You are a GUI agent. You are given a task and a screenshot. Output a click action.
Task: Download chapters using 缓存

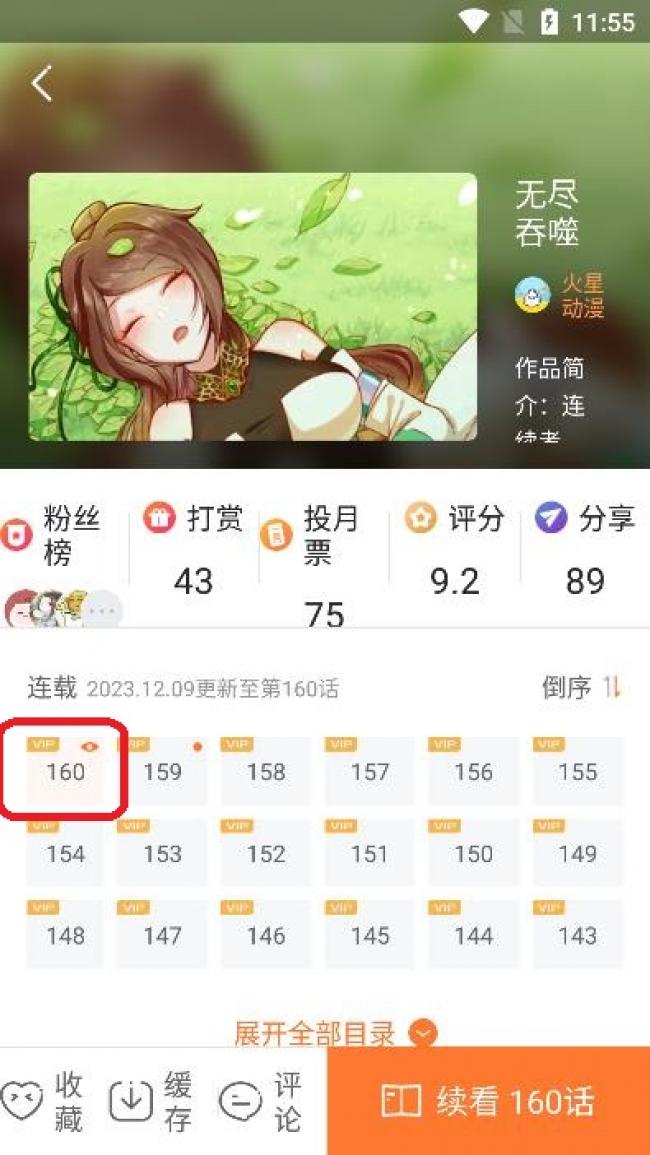(x=153, y=1101)
